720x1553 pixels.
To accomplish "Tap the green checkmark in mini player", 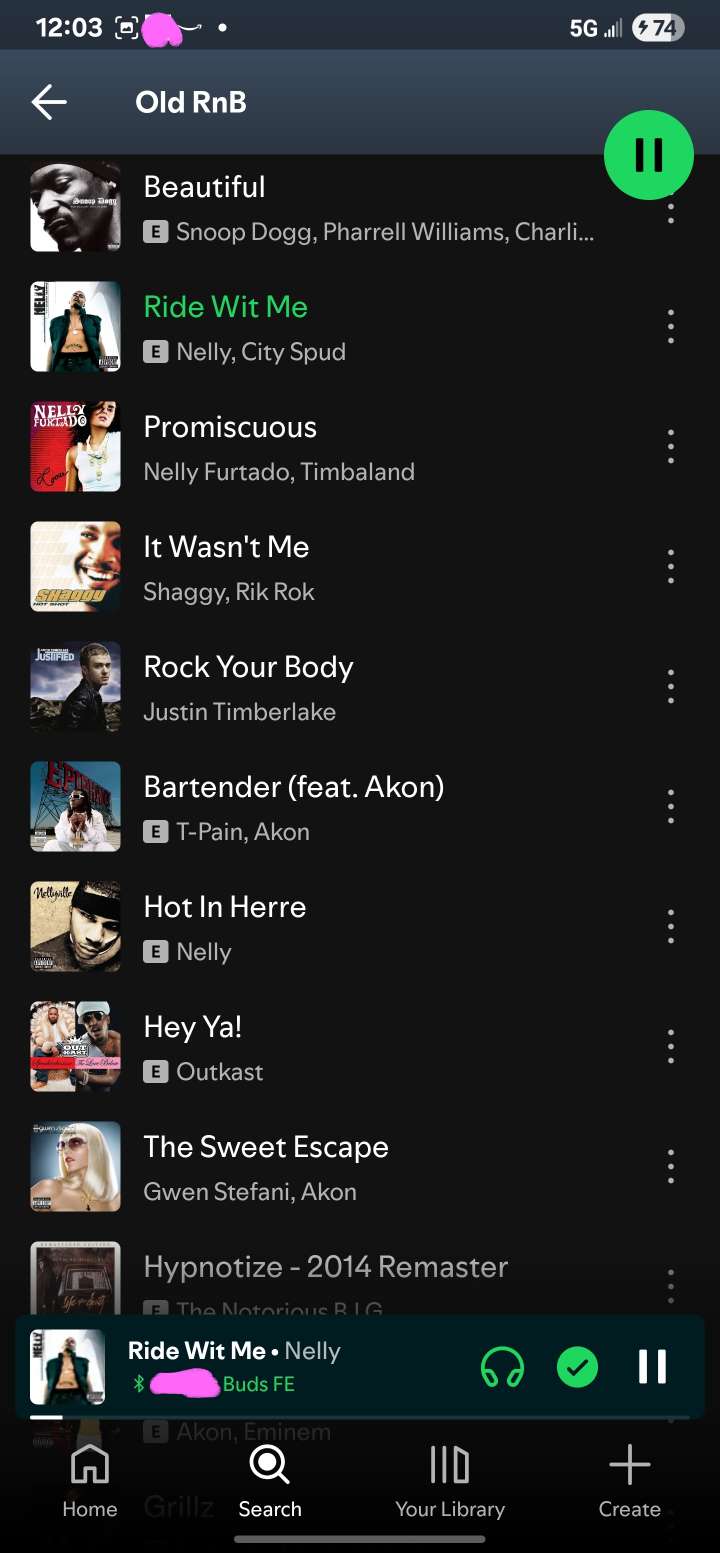I will 578,1367.
